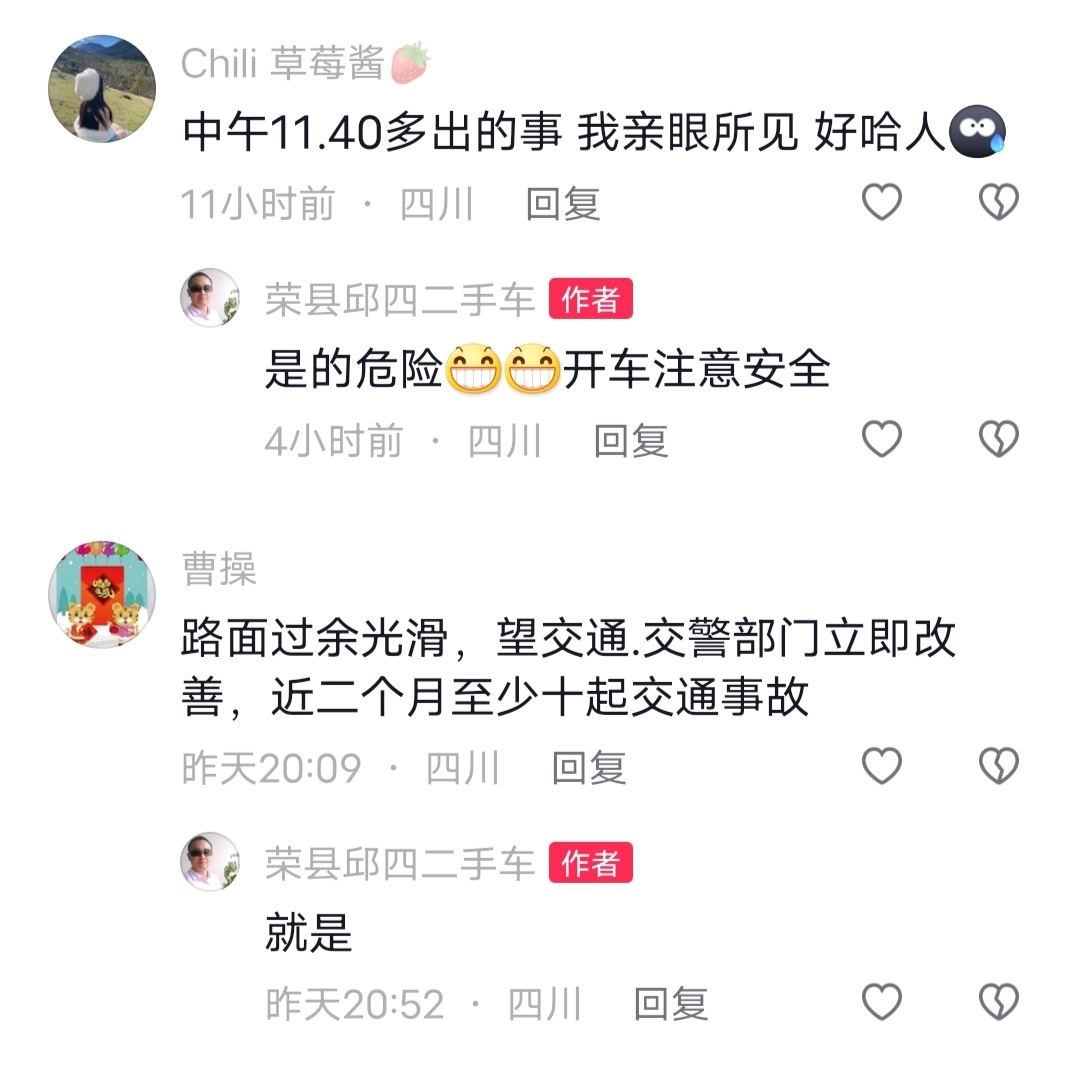Reply to 曹操's comment
Viewport: 1080px width, 1078px height.
pyautogui.click(x=589, y=768)
